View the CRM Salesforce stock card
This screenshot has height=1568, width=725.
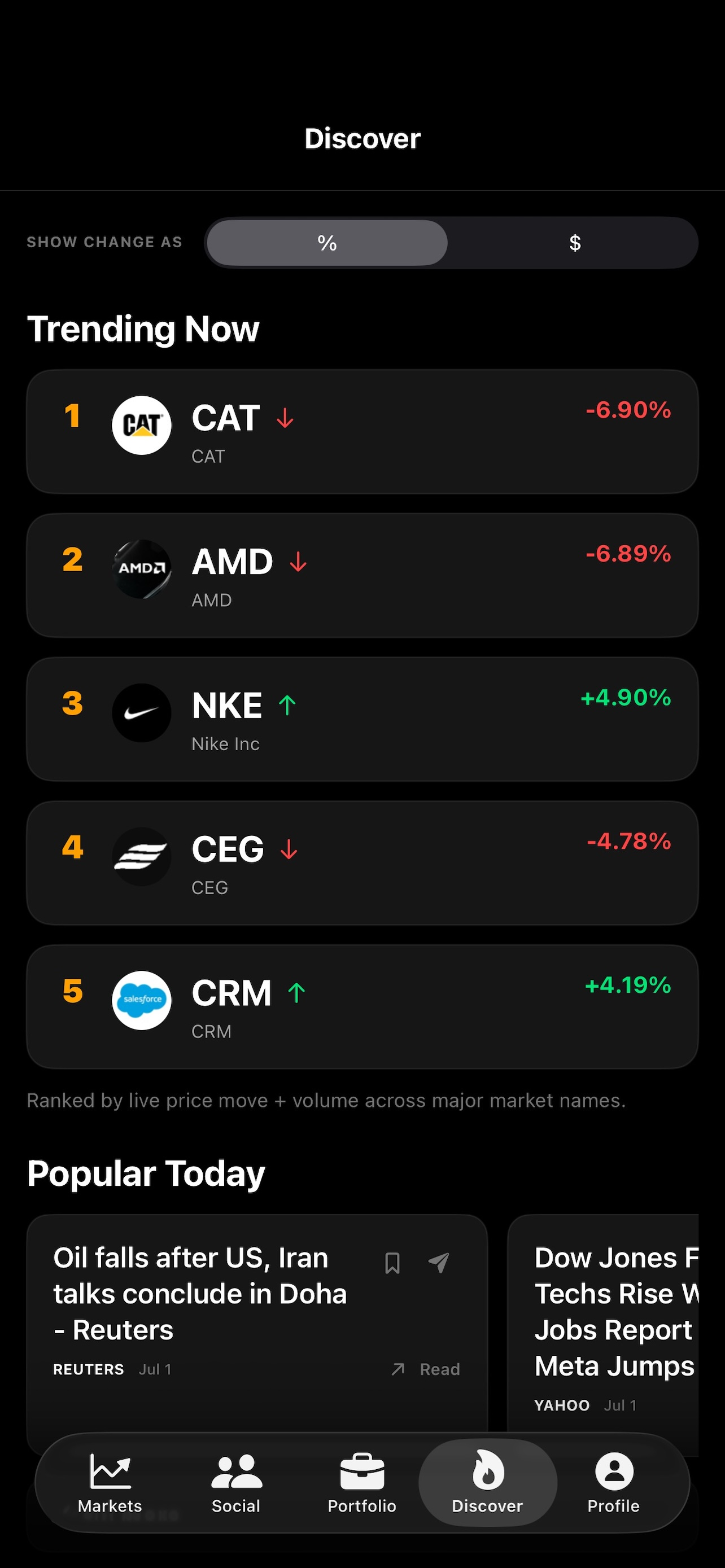click(x=362, y=1006)
